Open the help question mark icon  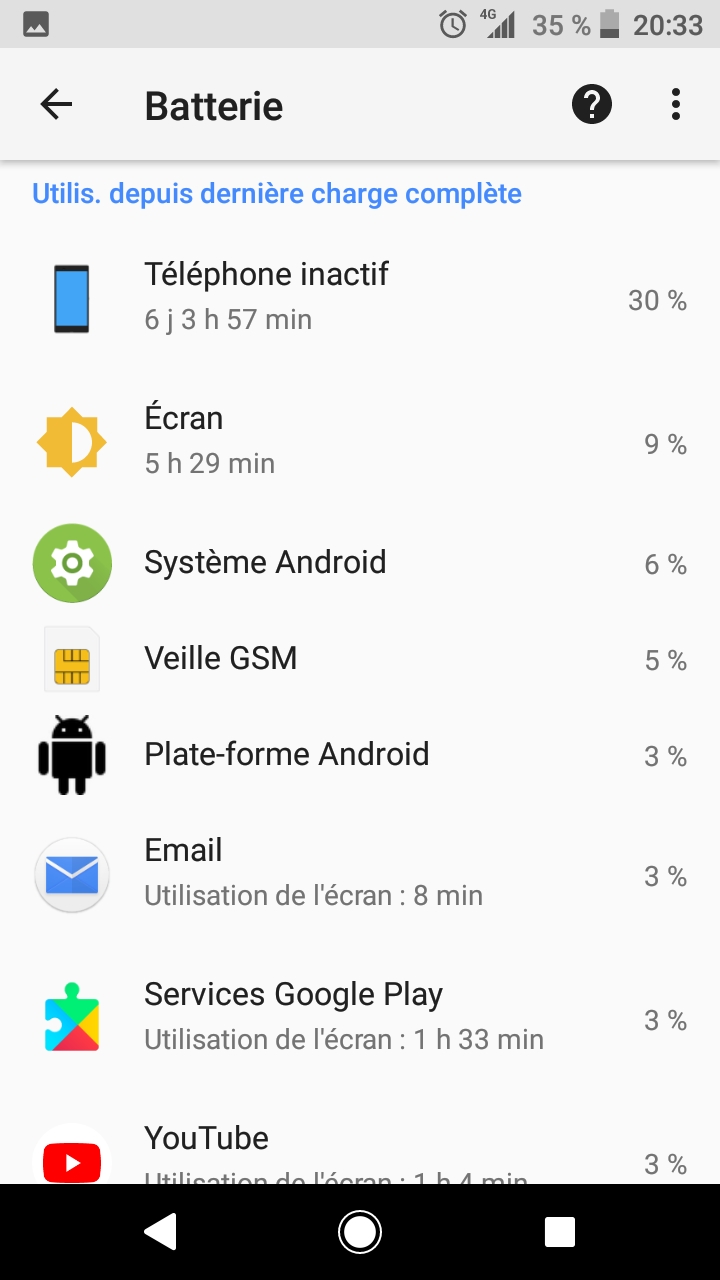click(x=591, y=104)
